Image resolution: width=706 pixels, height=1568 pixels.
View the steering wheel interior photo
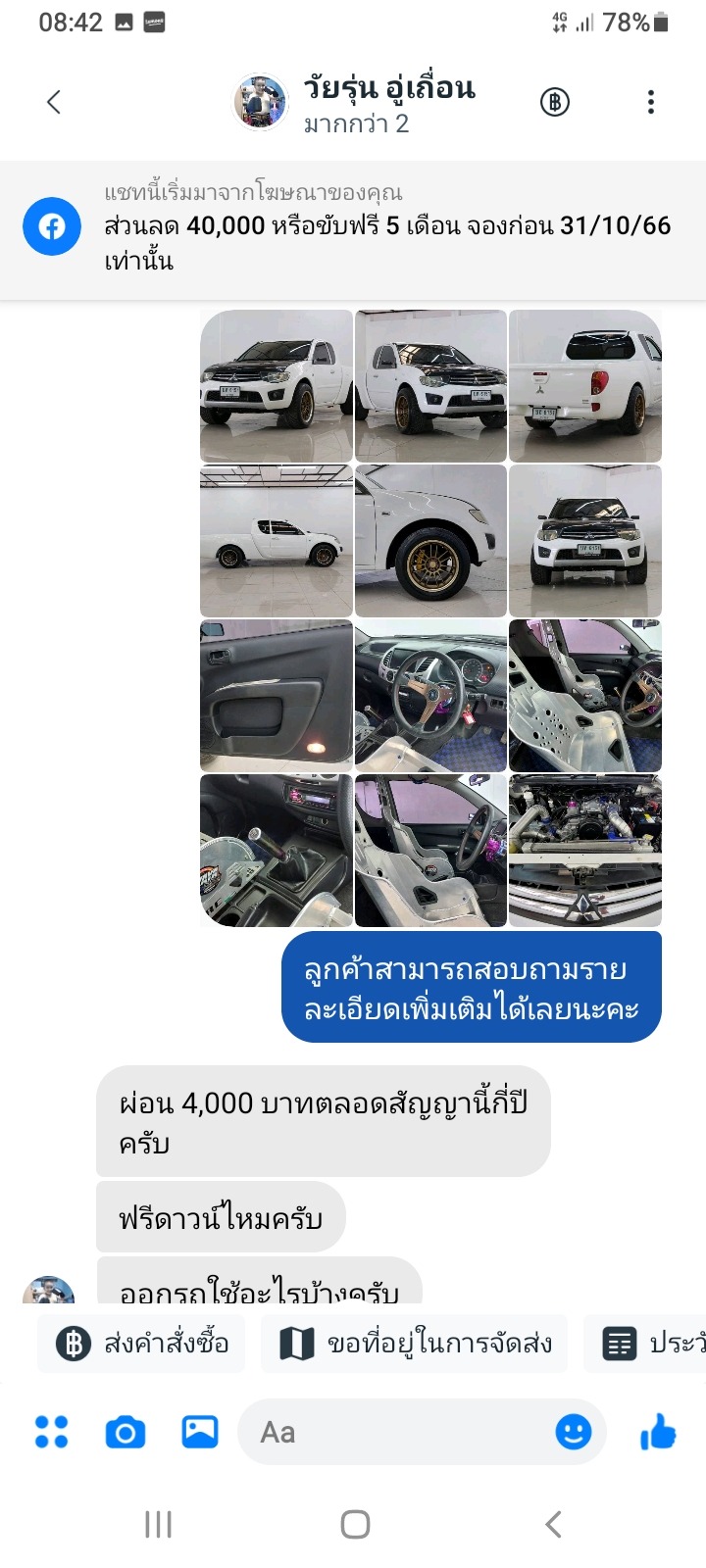[x=430, y=696]
